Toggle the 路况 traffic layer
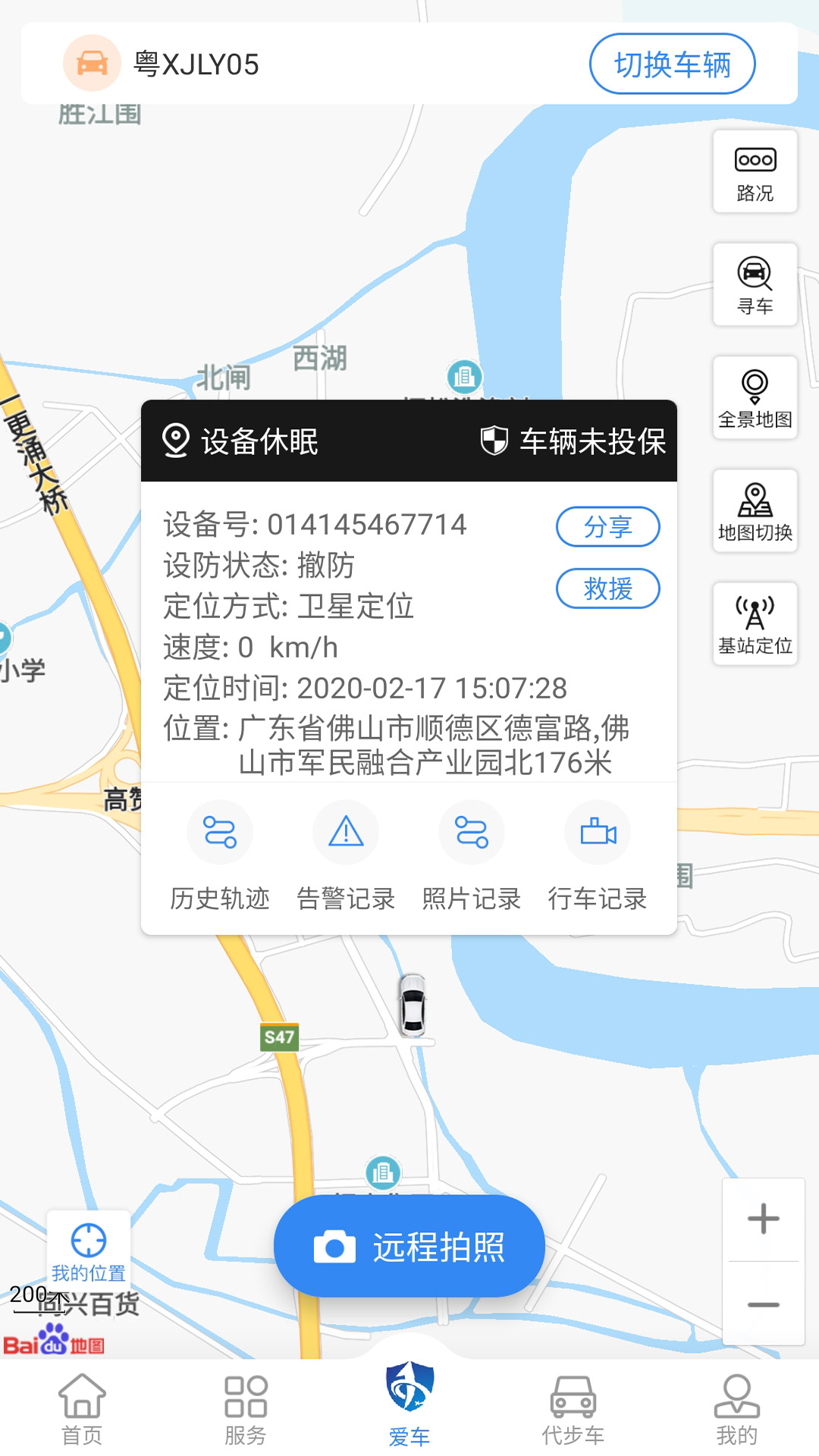This screenshot has width=819, height=1456. coord(755,172)
